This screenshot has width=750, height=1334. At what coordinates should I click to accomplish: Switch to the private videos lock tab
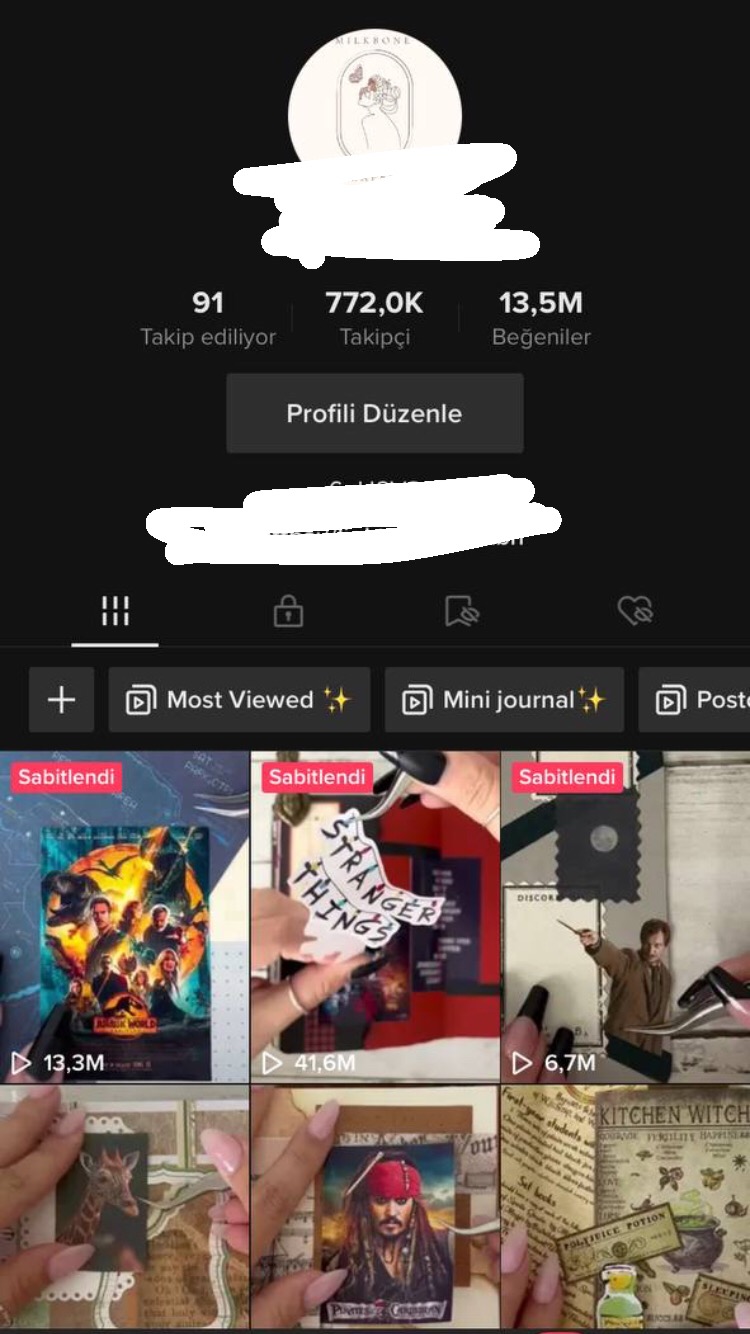click(288, 611)
